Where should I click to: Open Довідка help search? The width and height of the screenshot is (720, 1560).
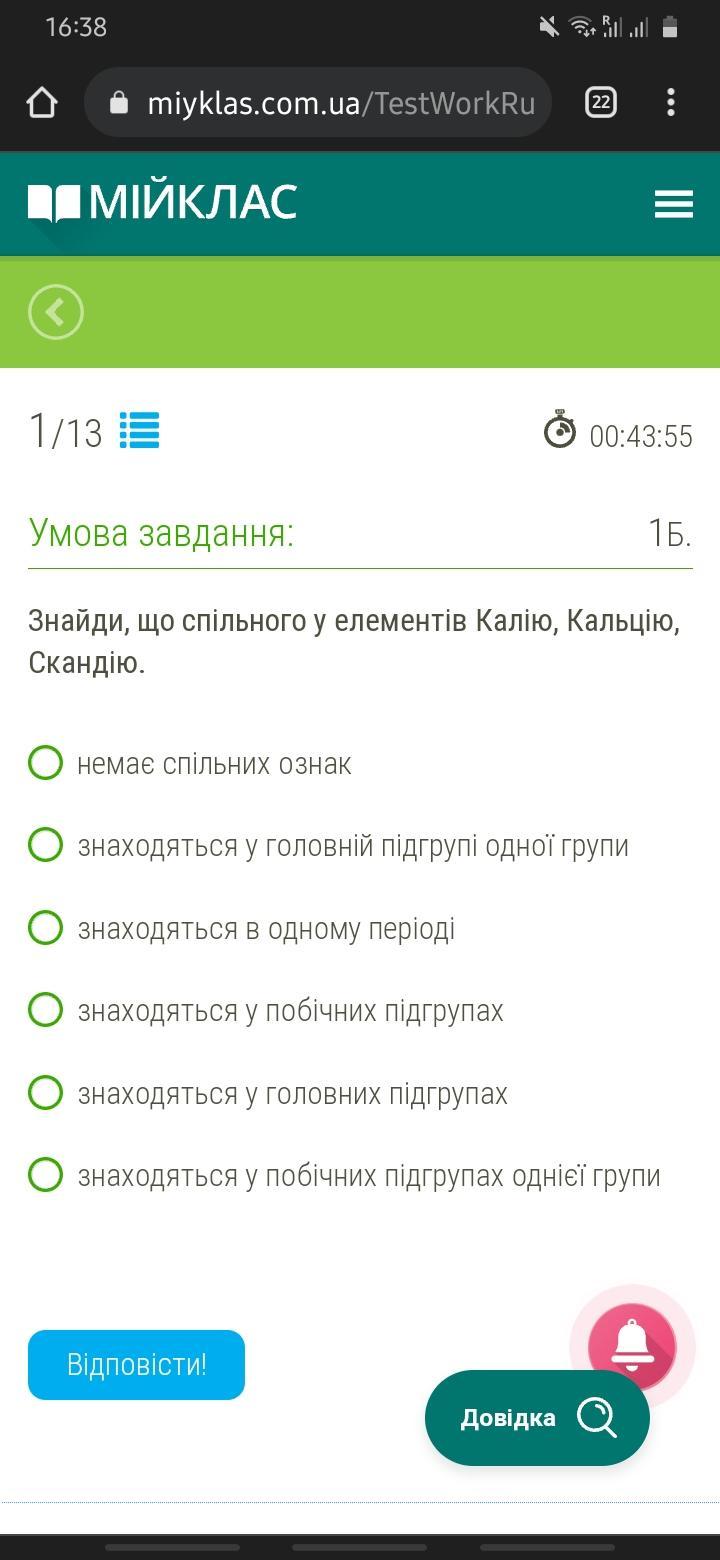pos(537,1418)
